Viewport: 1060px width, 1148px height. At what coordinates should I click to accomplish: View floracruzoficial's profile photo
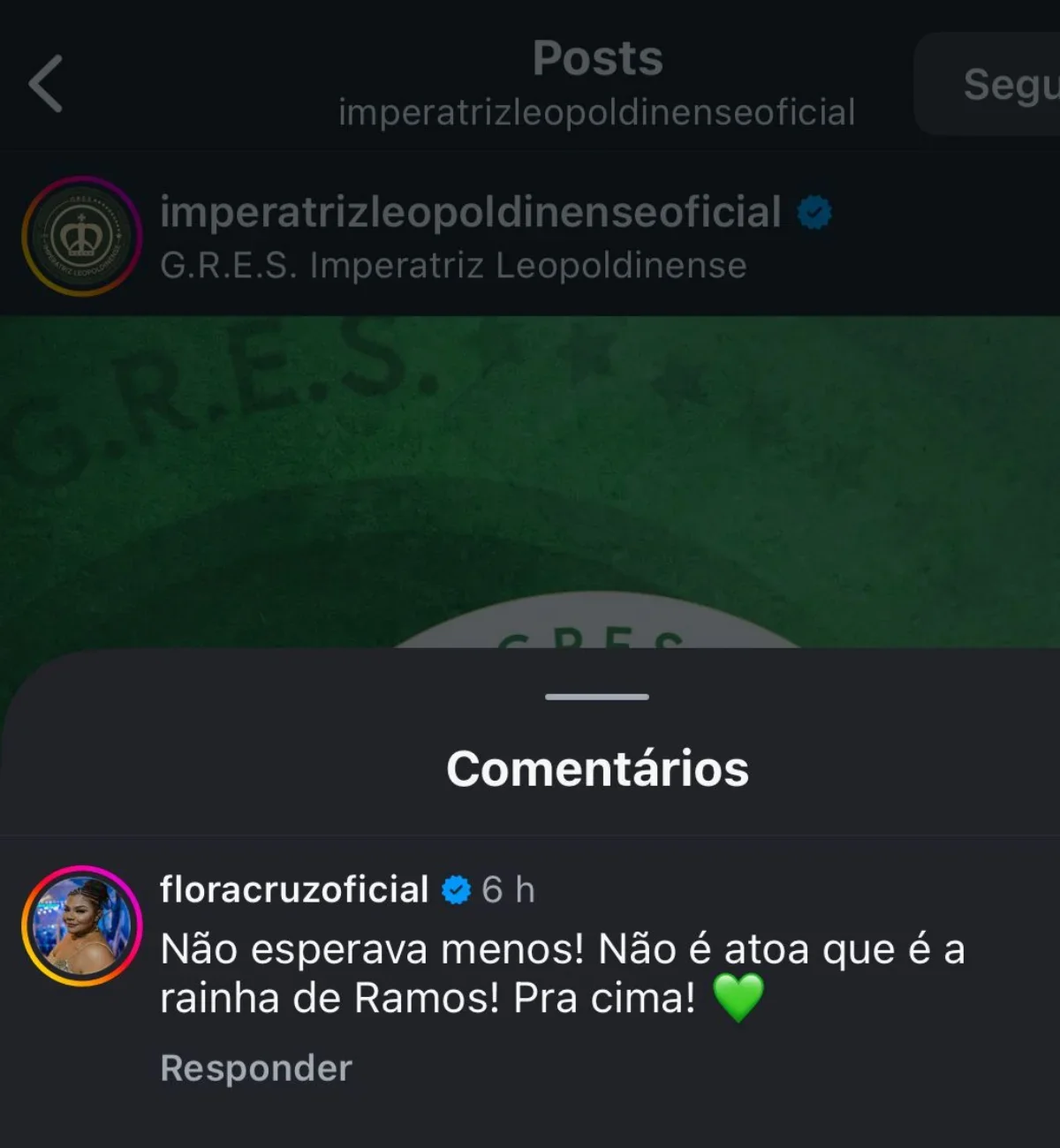tap(81, 925)
